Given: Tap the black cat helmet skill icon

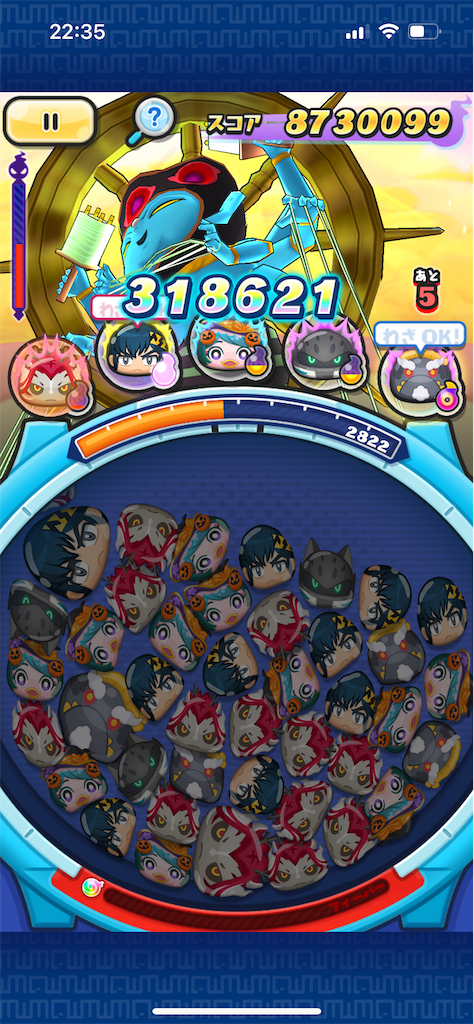Looking at the screenshot, I should 324,354.
